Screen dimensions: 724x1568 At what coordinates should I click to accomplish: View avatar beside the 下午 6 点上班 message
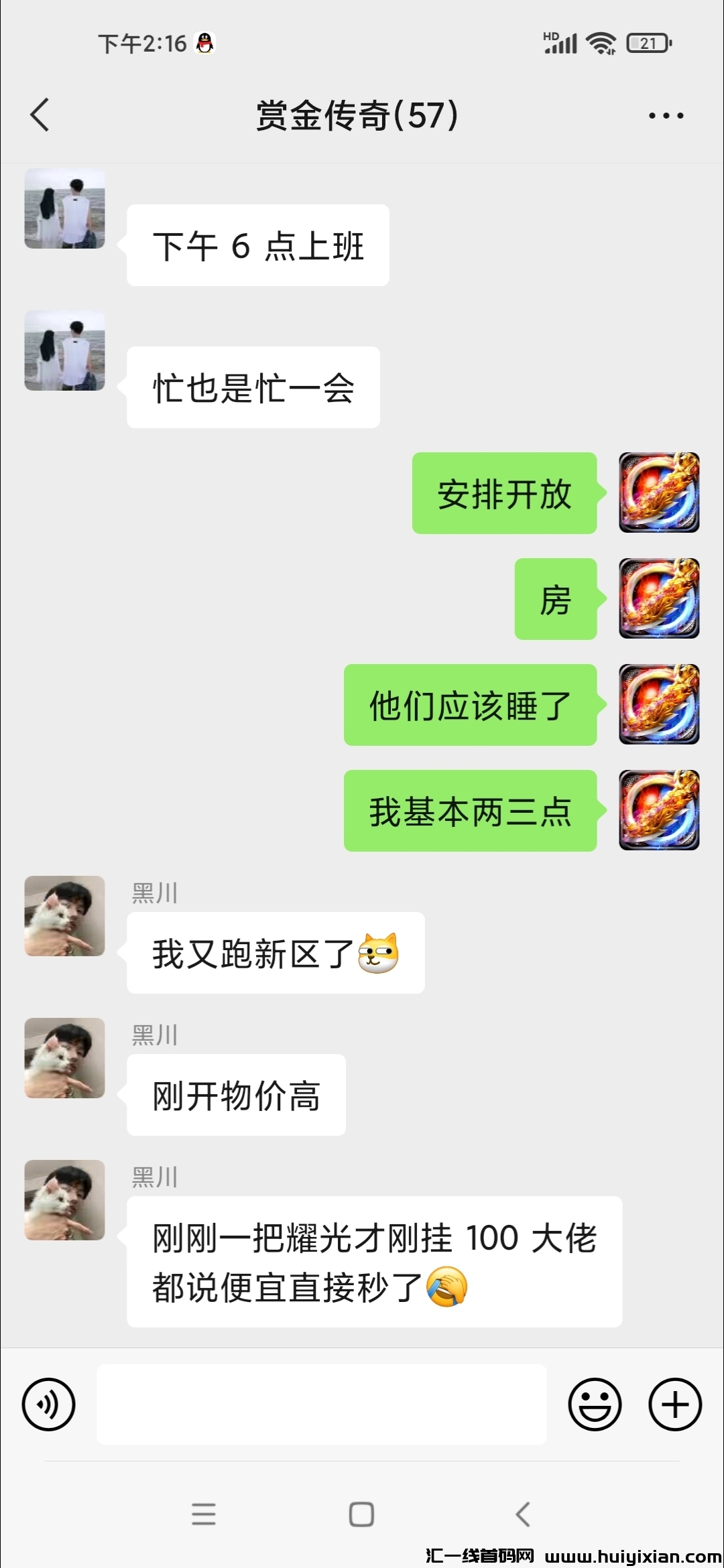(x=65, y=208)
